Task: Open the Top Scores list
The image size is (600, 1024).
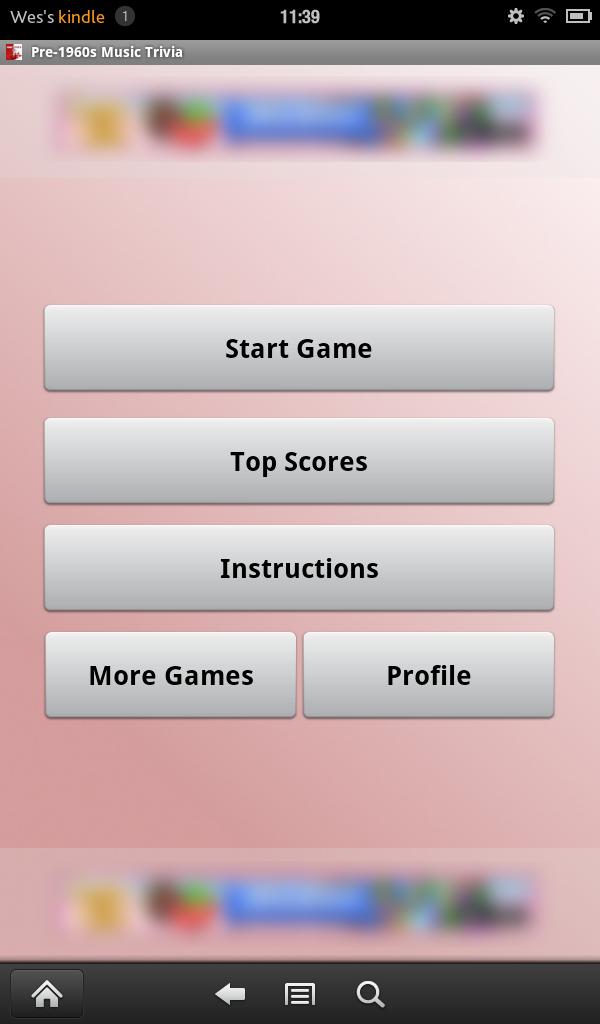Action: (x=299, y=461)
